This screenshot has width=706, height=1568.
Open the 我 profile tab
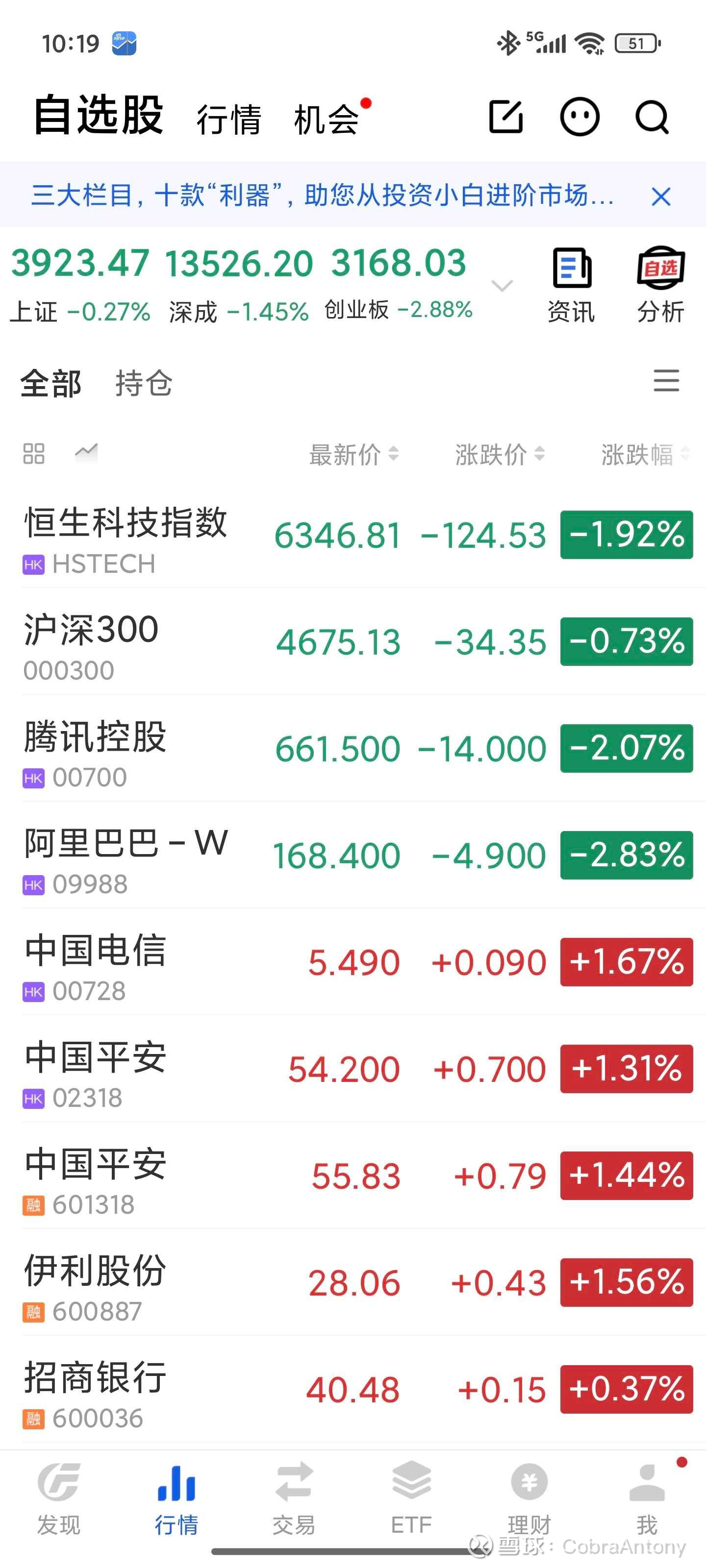click(646, 1497)
